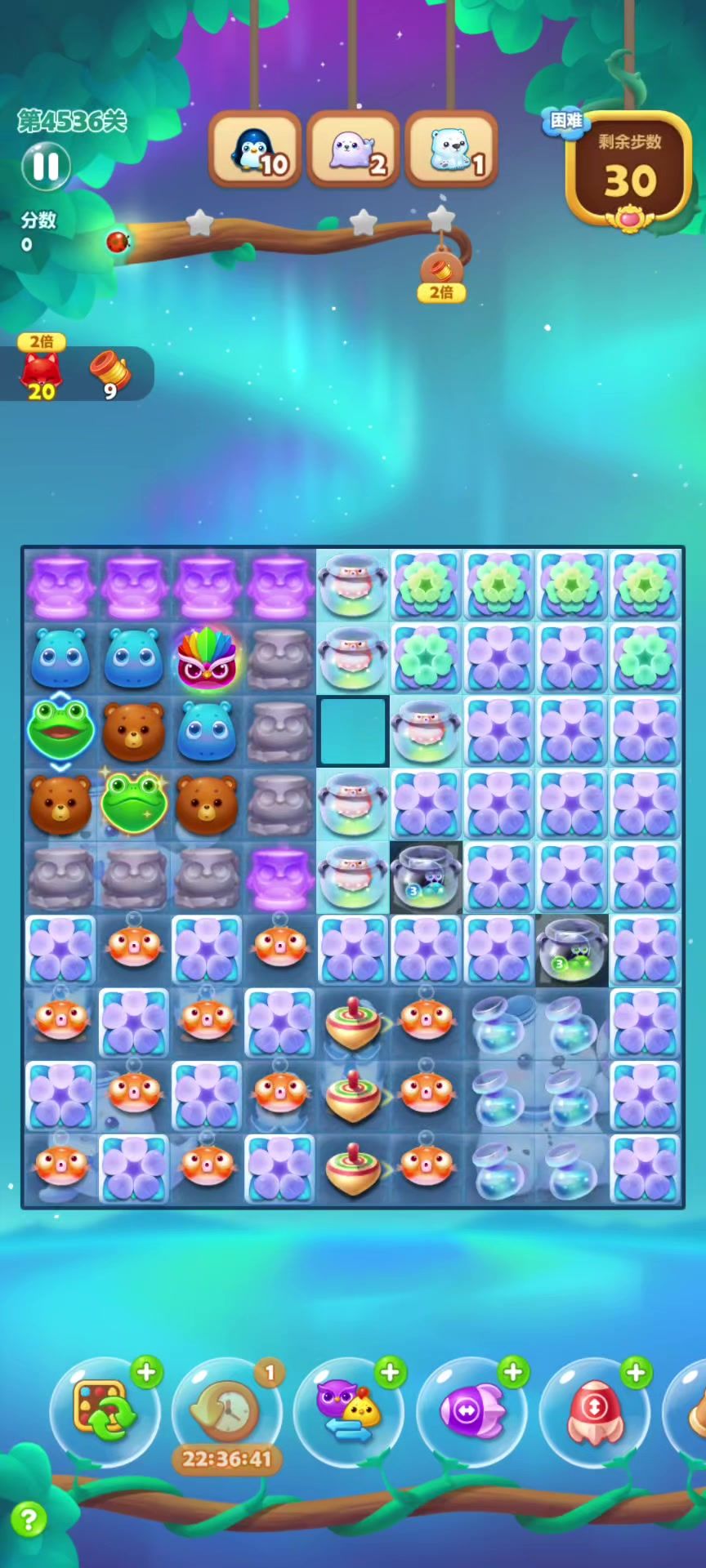Select the highlighted green frog piece

pyautogui.click(x=60, y=729)
